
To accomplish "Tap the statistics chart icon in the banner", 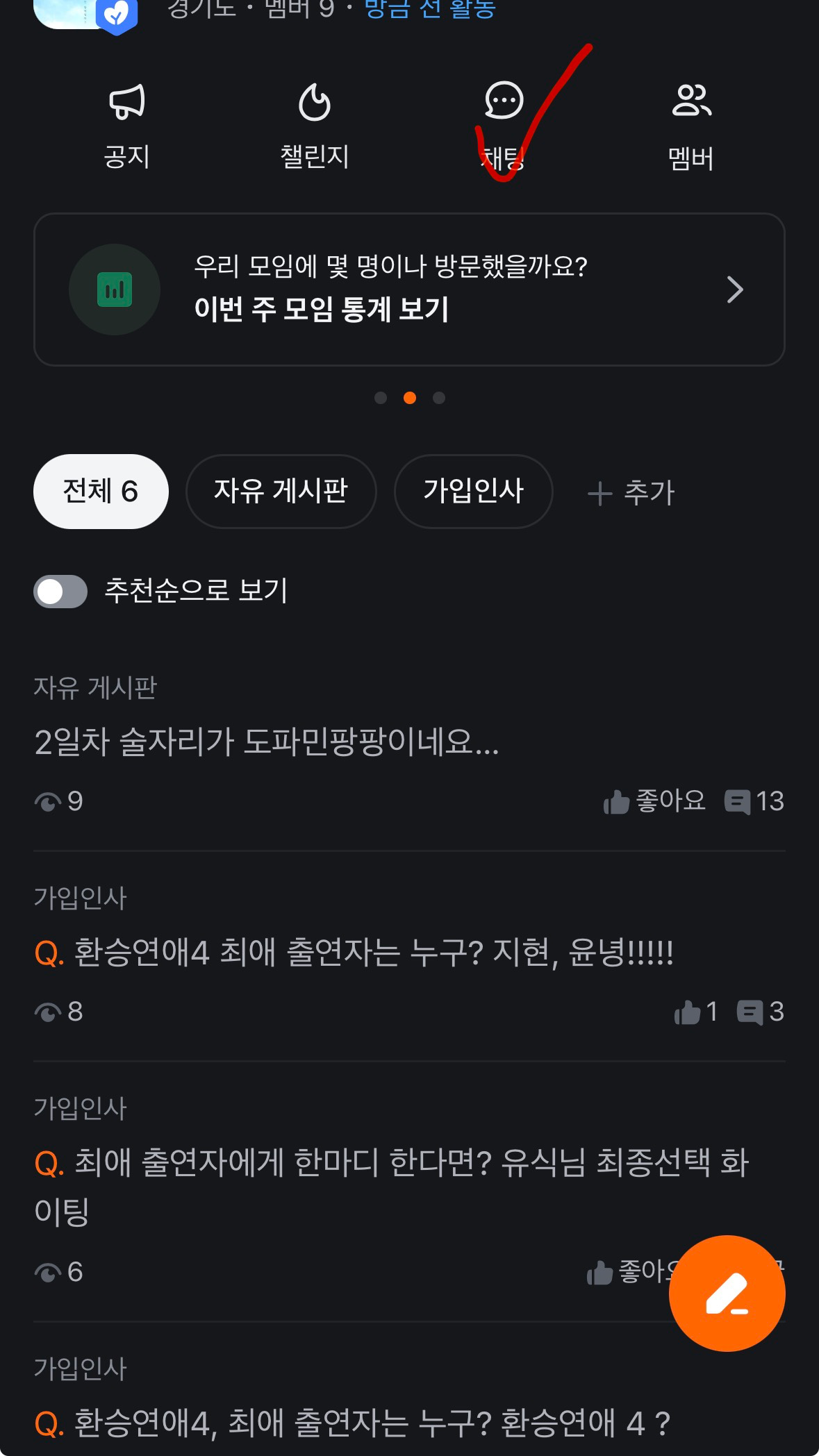I will pyautogui.click(x=115, y=290).
